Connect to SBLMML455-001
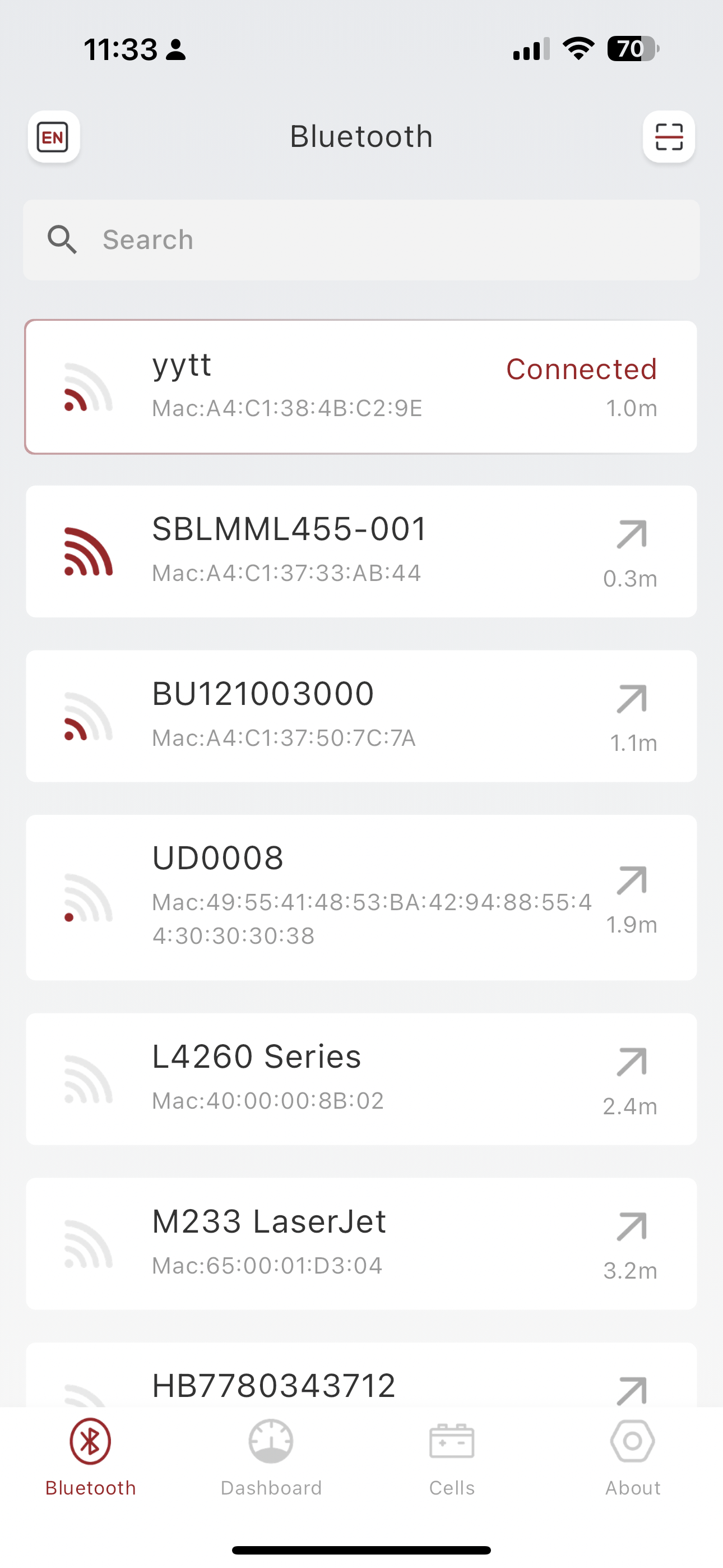This screenshot has width=723, height=1568. (x=361, y=551)
